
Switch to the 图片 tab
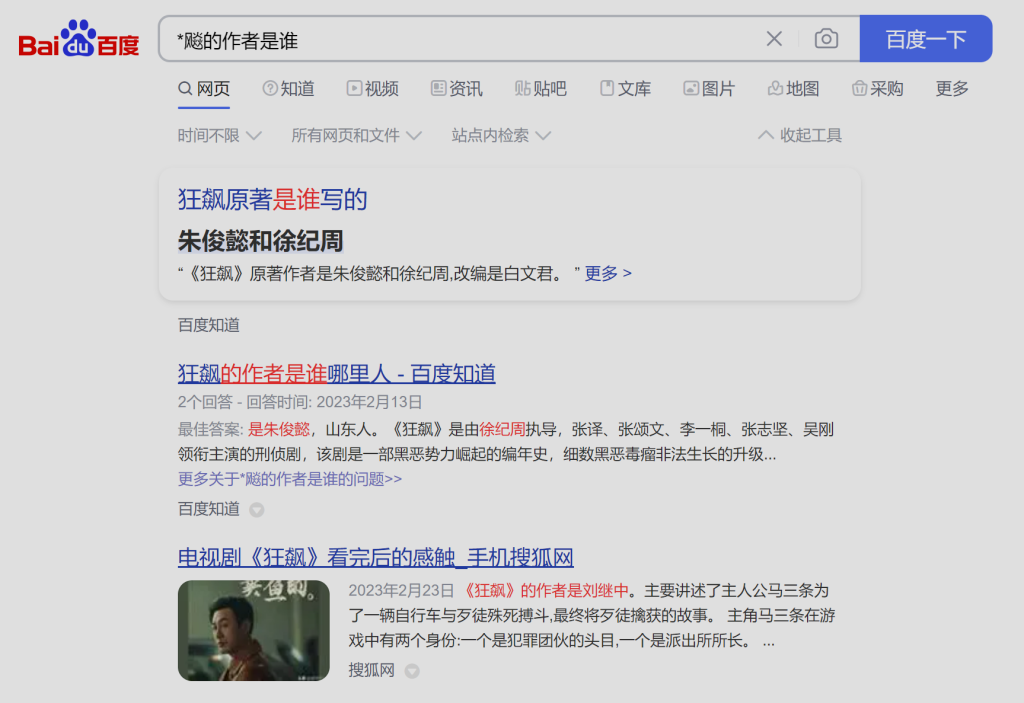[709, 89]
